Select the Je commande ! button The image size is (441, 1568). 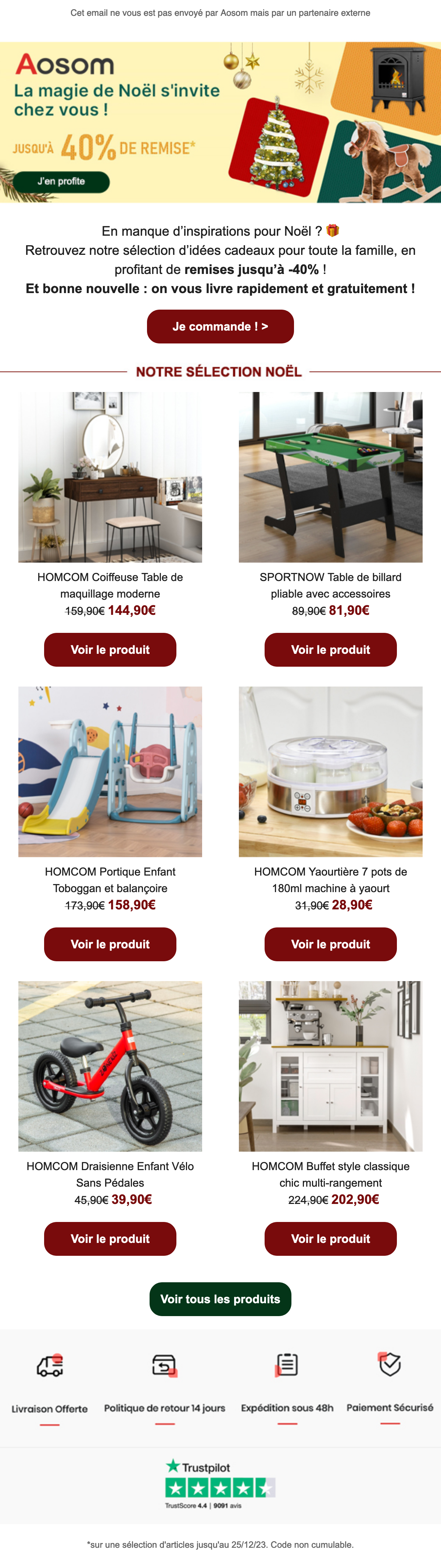[220, 326]
